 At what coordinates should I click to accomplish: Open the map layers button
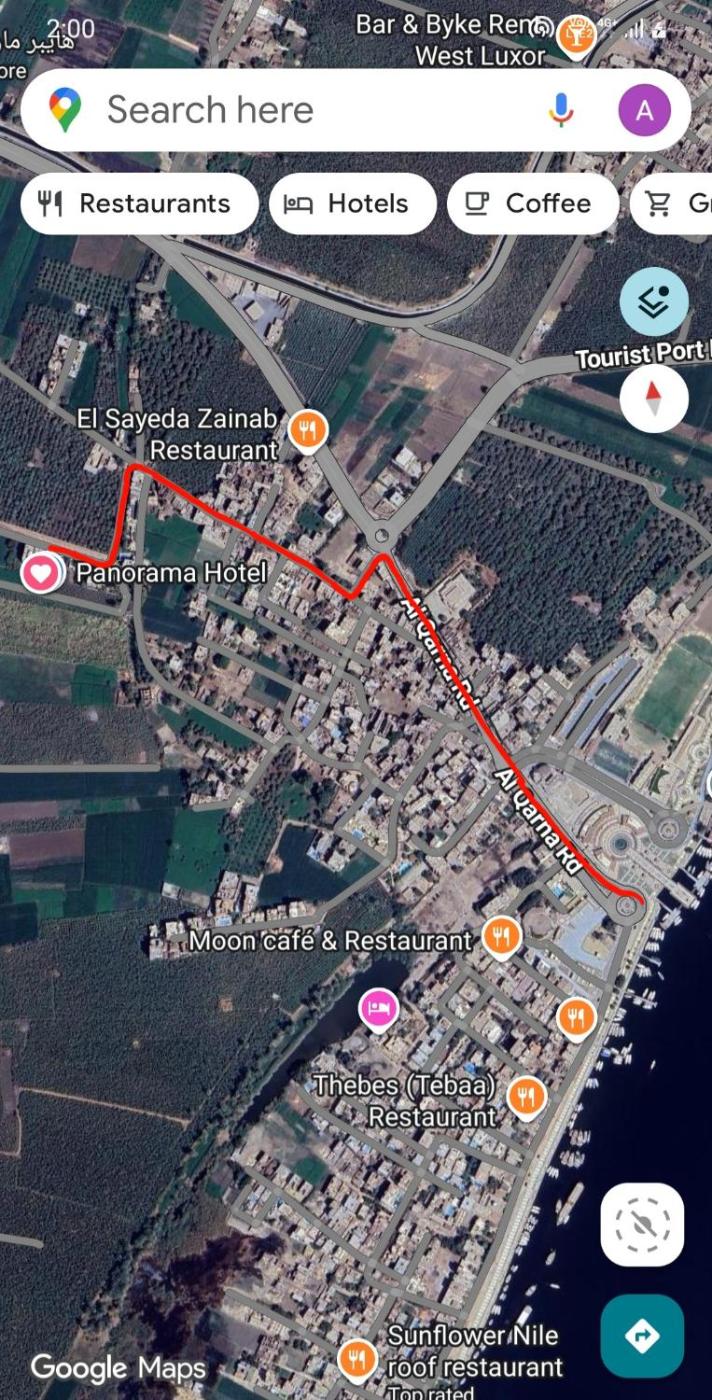tap(654, 302)
